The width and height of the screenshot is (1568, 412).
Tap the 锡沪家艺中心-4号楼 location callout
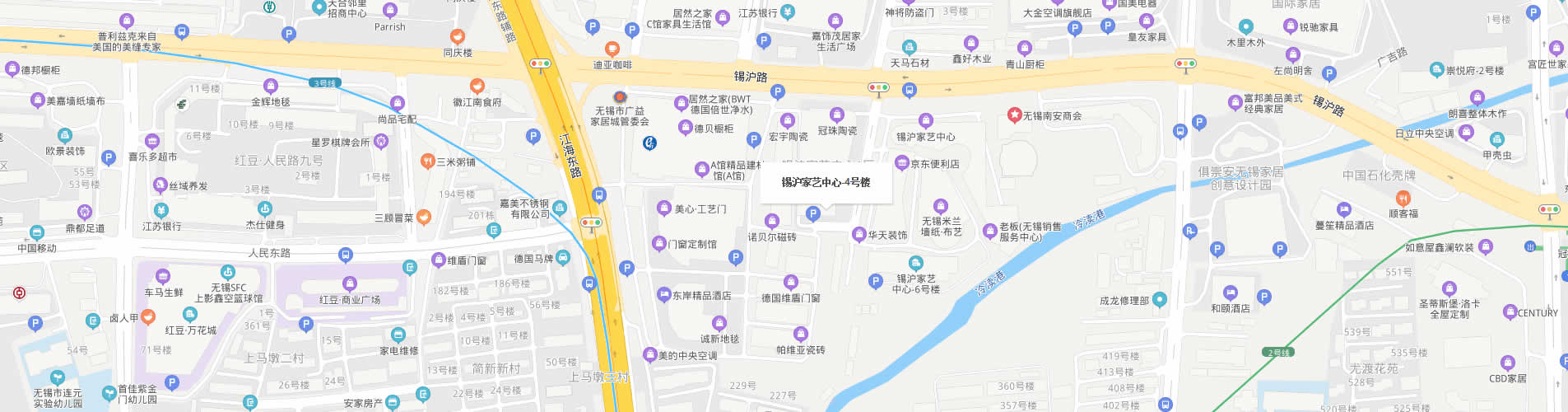pyautogui.click(x=825, y=182)
